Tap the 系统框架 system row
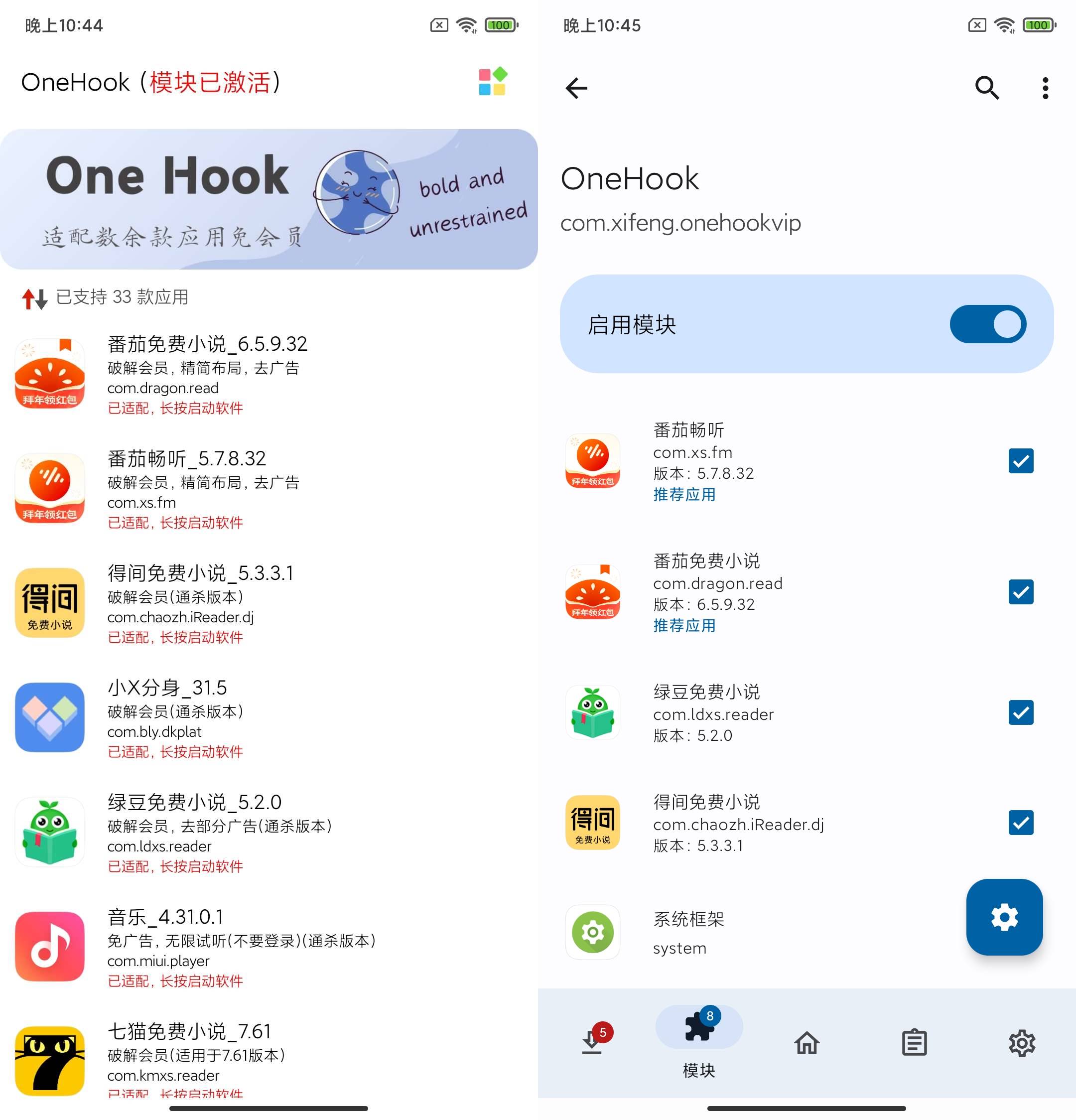The width and height of the screenshot is (1076, 1120). point(743,933)
